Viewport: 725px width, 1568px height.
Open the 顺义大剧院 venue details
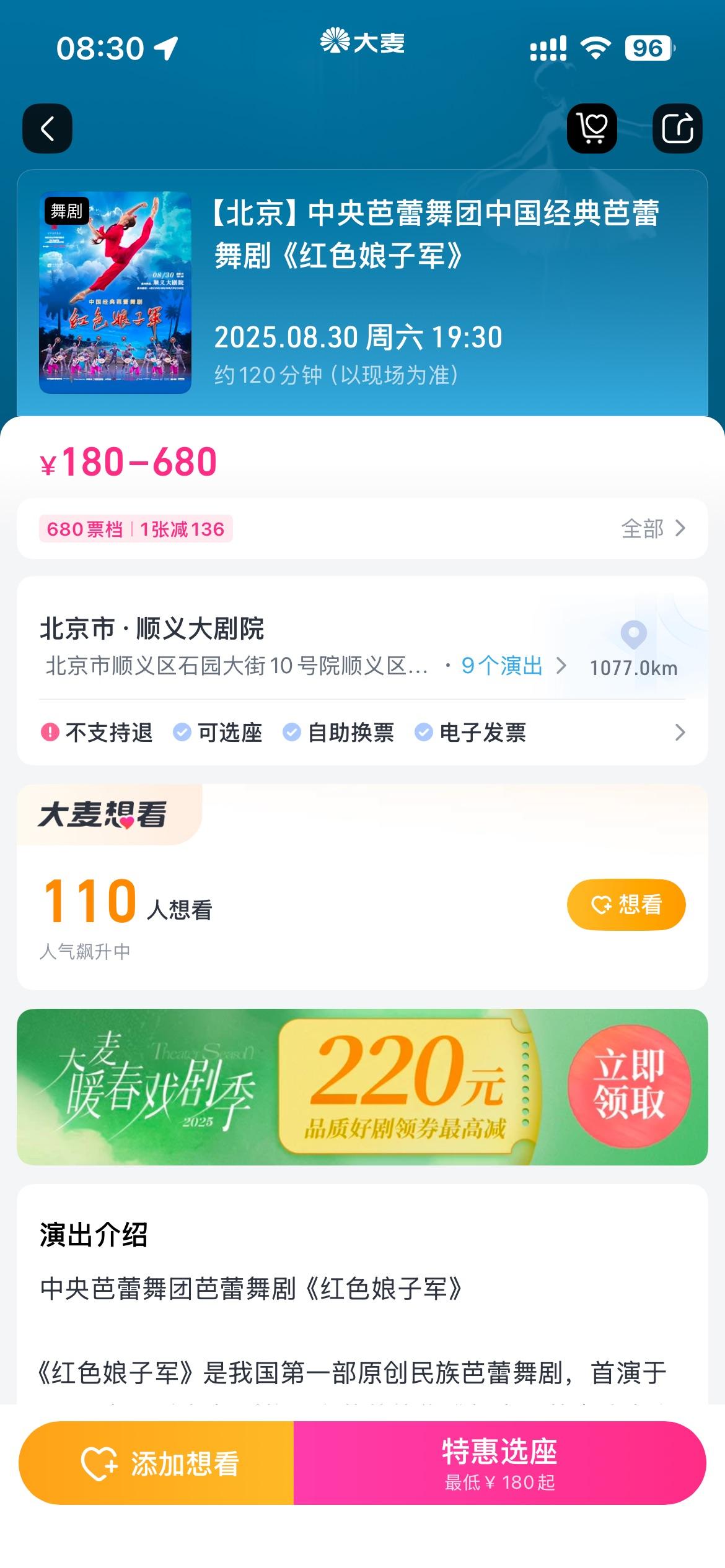point(152,629)
